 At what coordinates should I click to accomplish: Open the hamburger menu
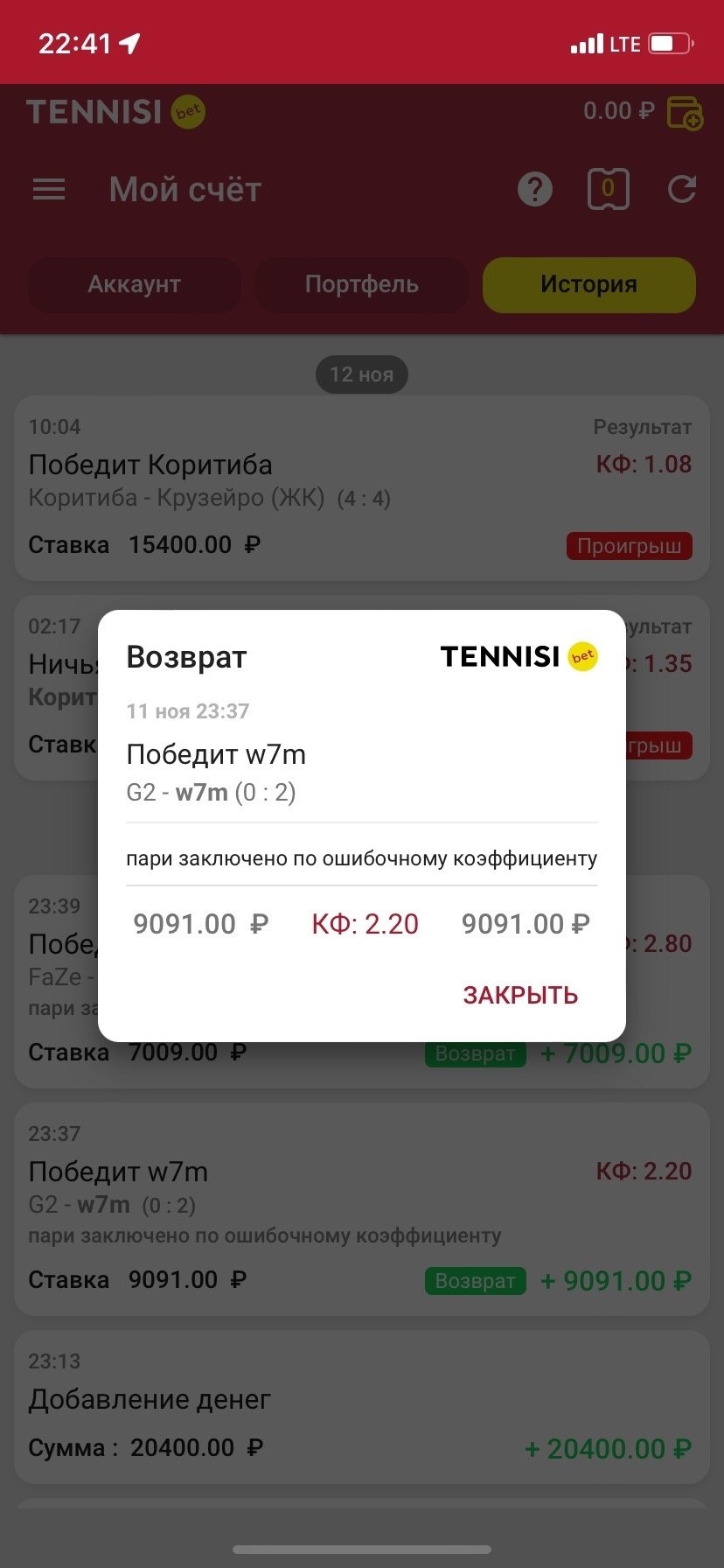click(49, 189)
